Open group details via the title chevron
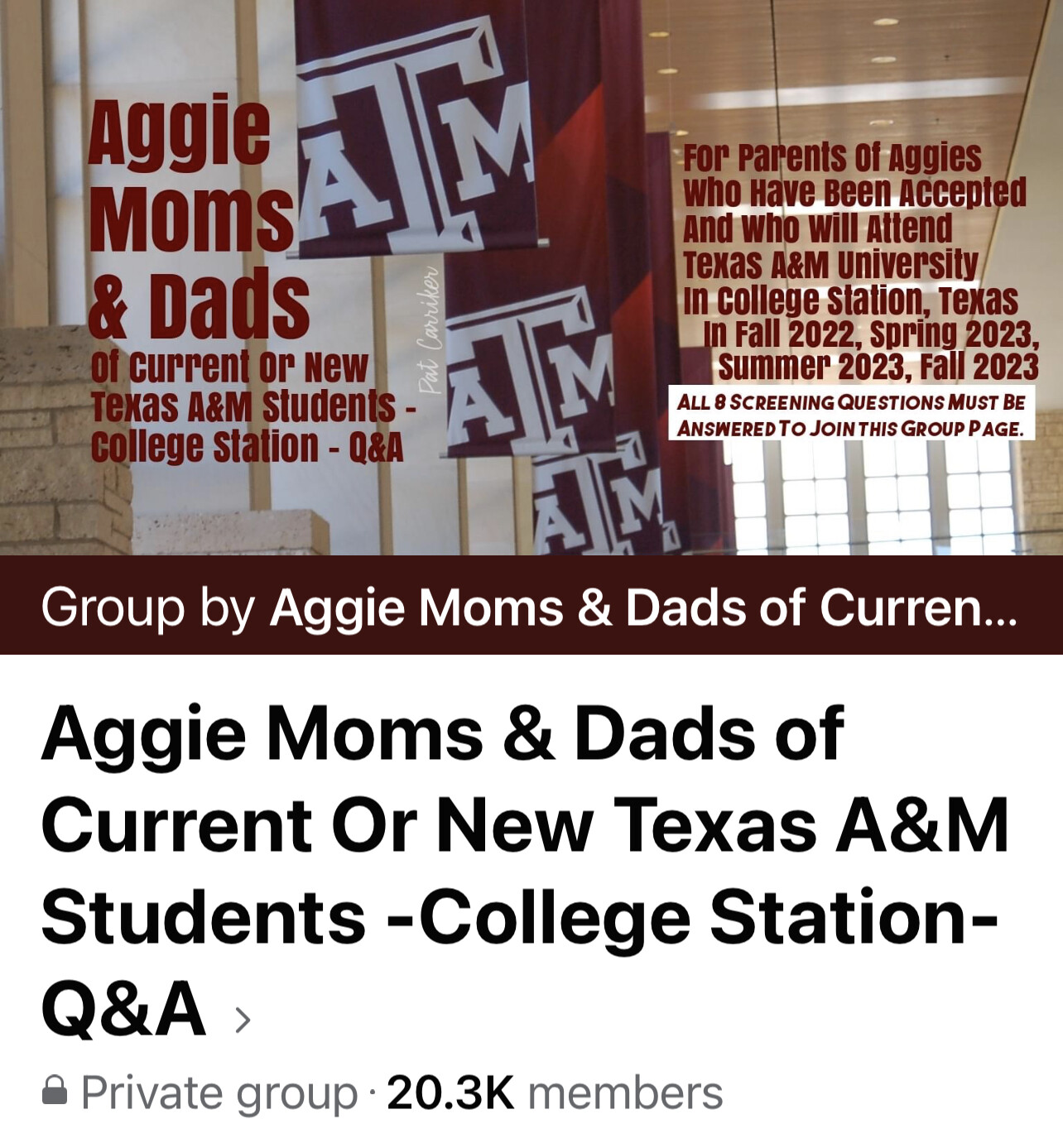Screen dimensions: 1063x1148 (x=243, y=1020)
